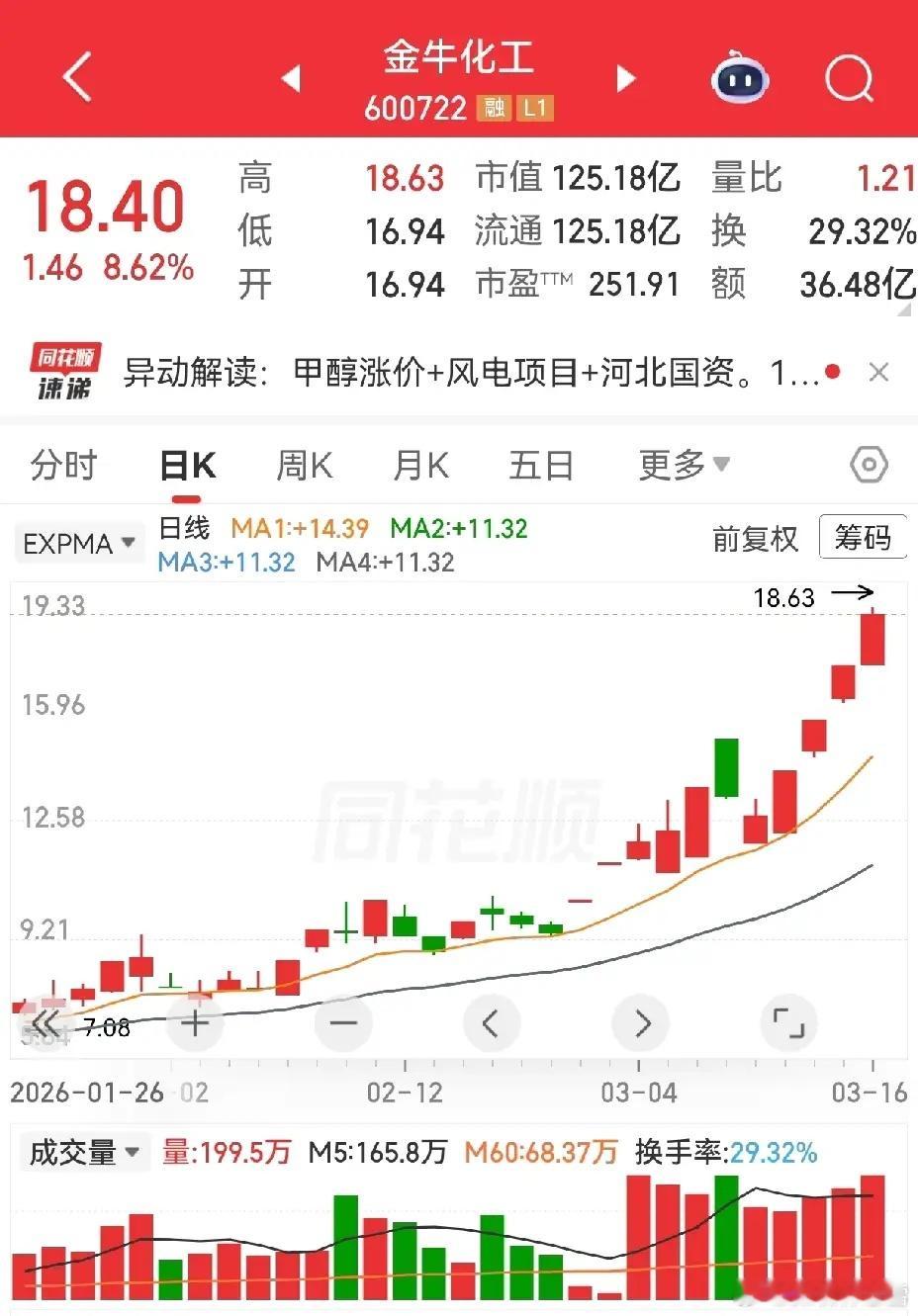Switch to the previous stock
The width and height of the screenshot is (918, 1316).
point(291,78)
